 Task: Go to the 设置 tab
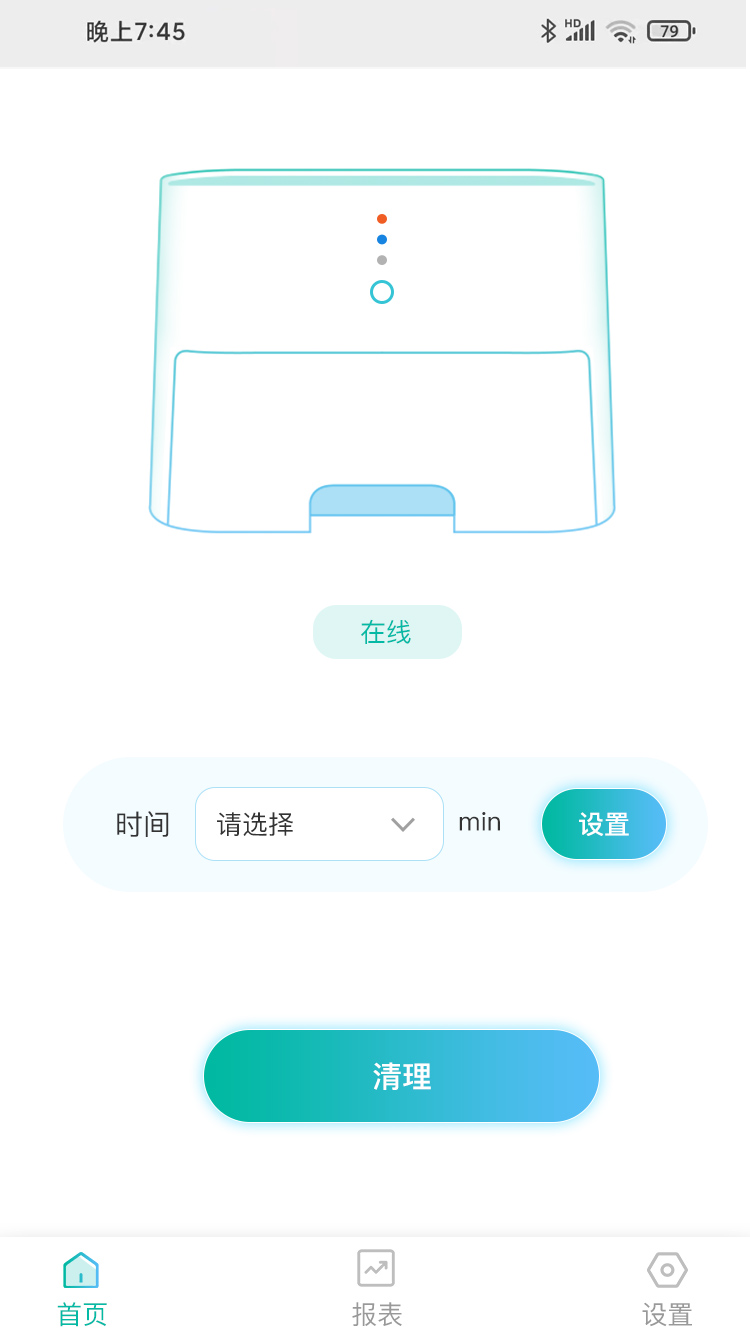tap(667, 1287)
